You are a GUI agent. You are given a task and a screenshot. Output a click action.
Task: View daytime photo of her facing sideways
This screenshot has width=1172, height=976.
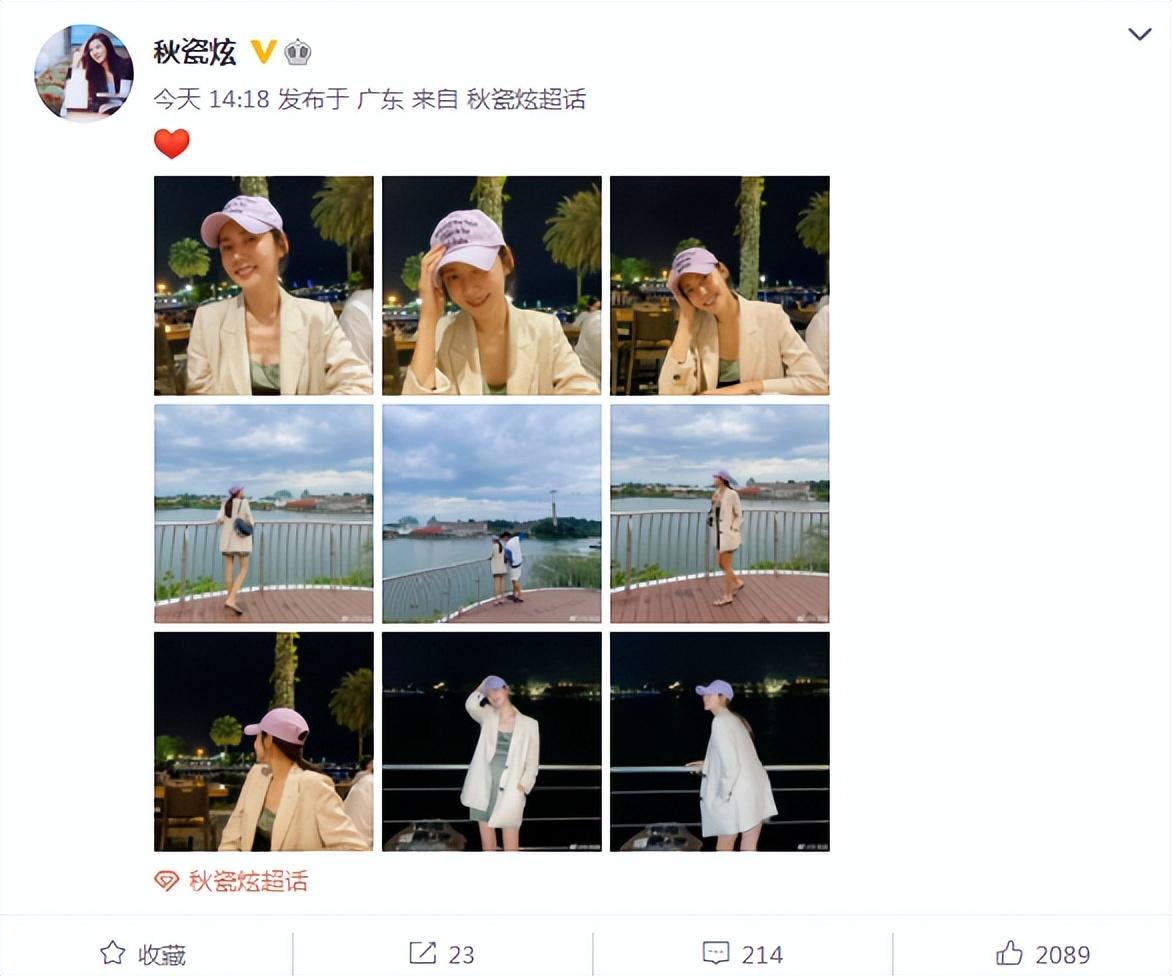720,514
